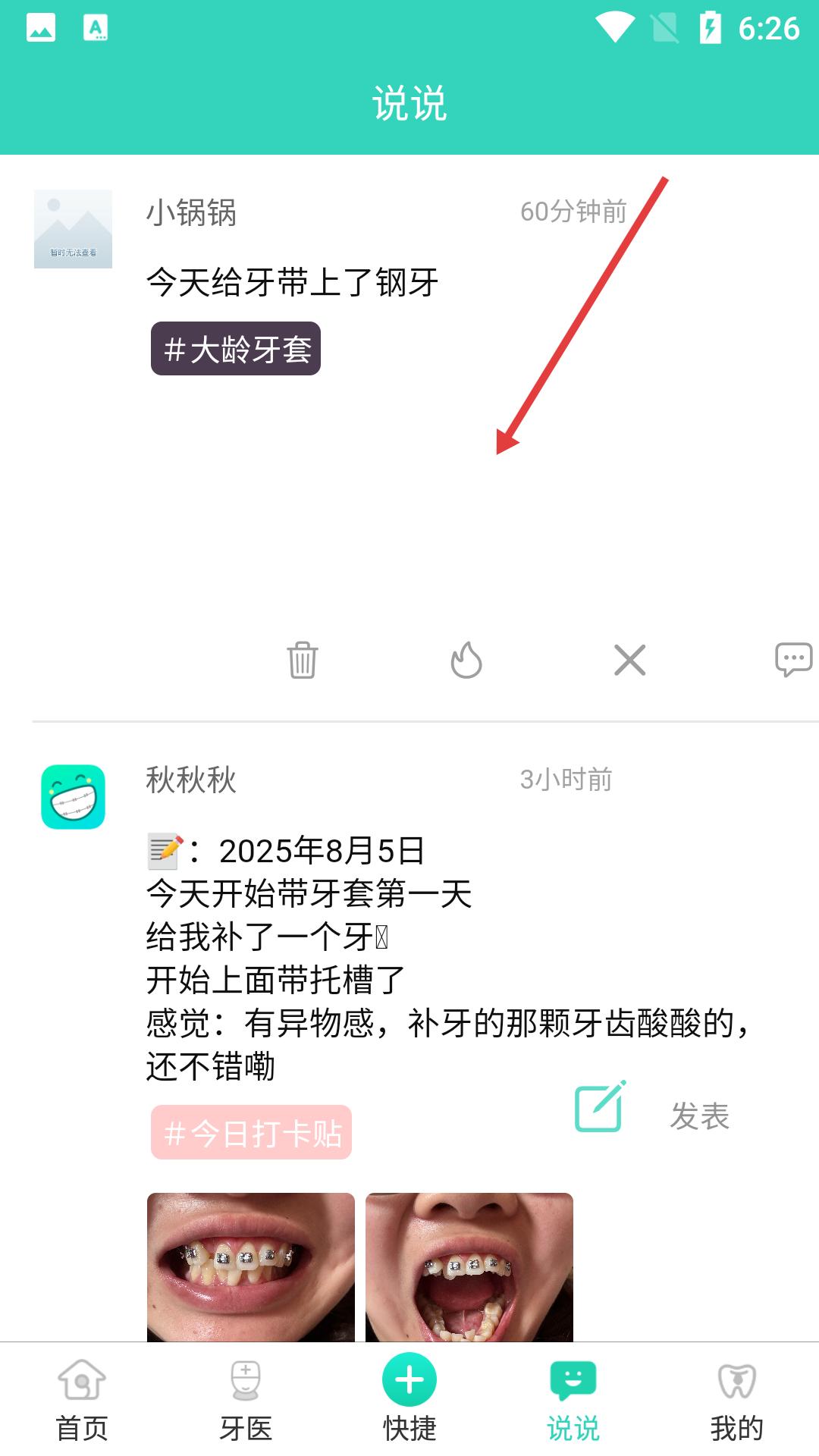Viewport: 819px width, 1456px height.
Task: Open the 快捷 plus button
Action: point(409,1382)
